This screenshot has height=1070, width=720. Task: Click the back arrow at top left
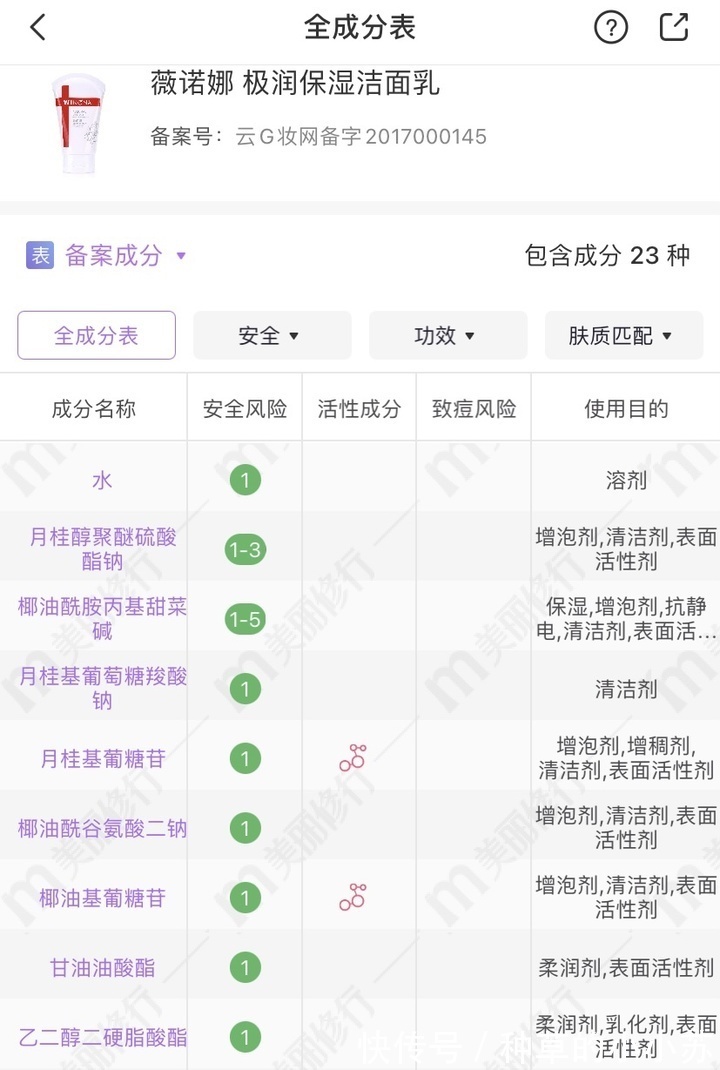38,27
